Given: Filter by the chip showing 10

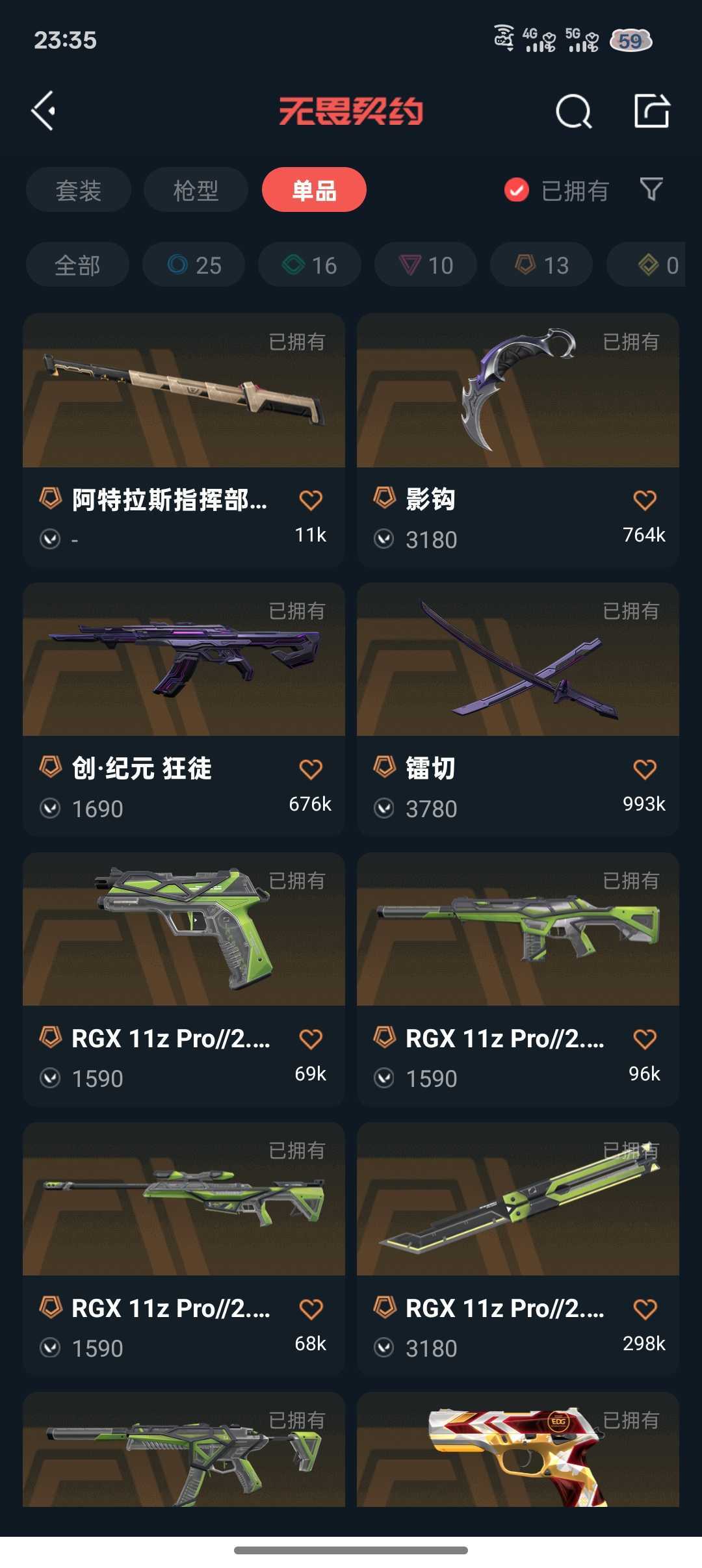Looking at the screenshot, I should 426,265.
